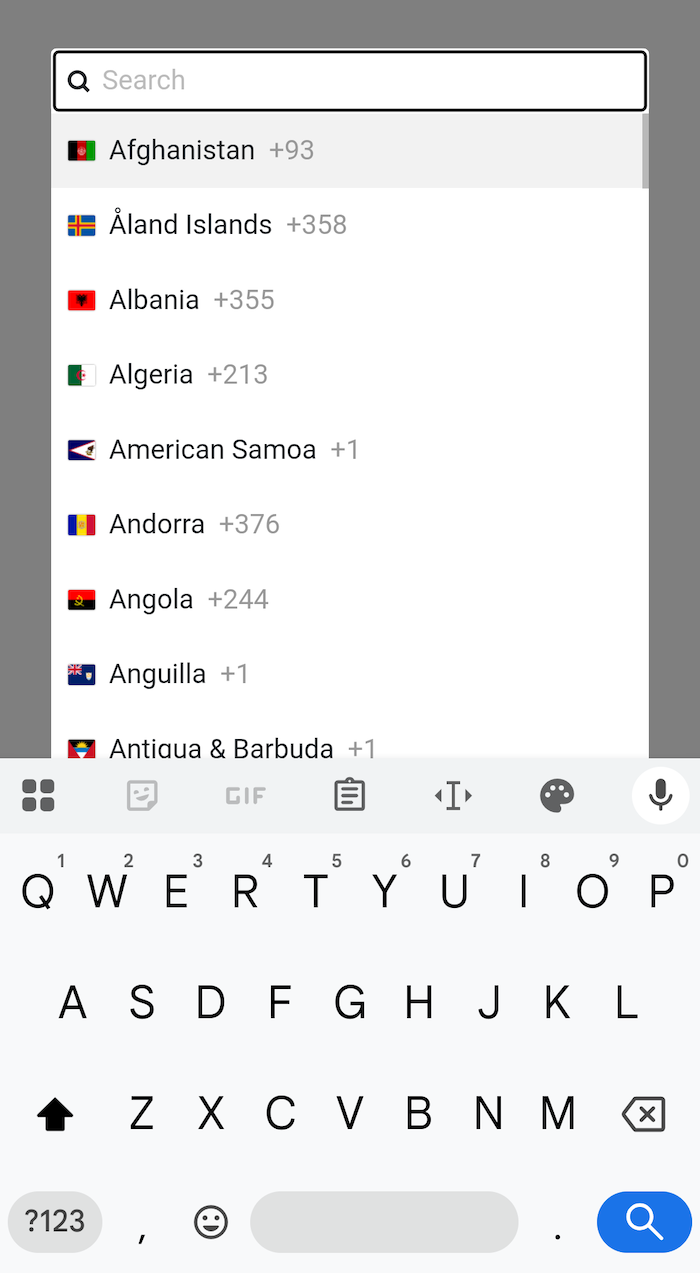The height and width of the screenshot is (1273, 700).
Task: Open the keyboard sticker panel
Action: tap(142, 796)
